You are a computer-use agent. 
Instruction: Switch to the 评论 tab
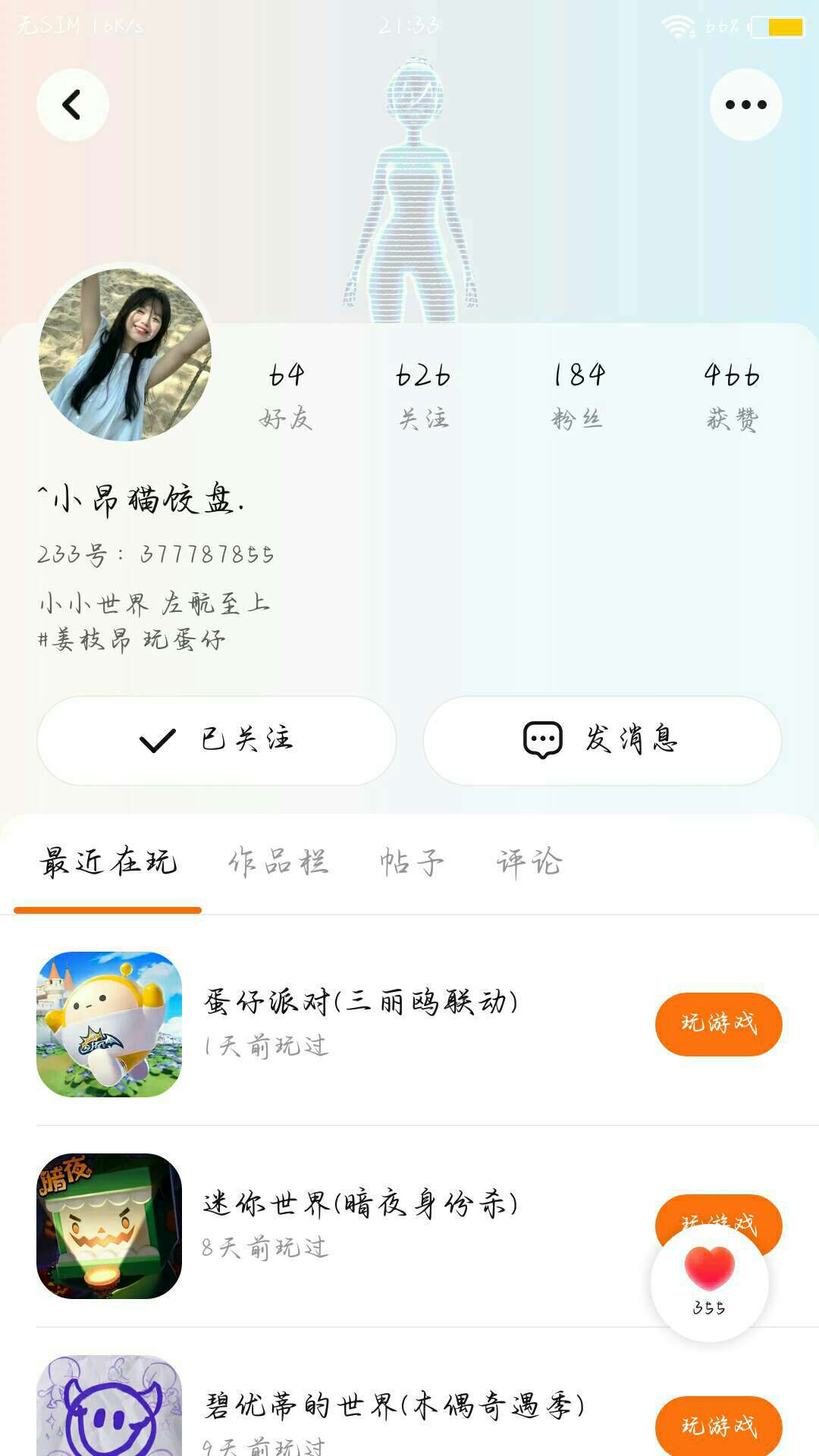click(x=529, y=862)
